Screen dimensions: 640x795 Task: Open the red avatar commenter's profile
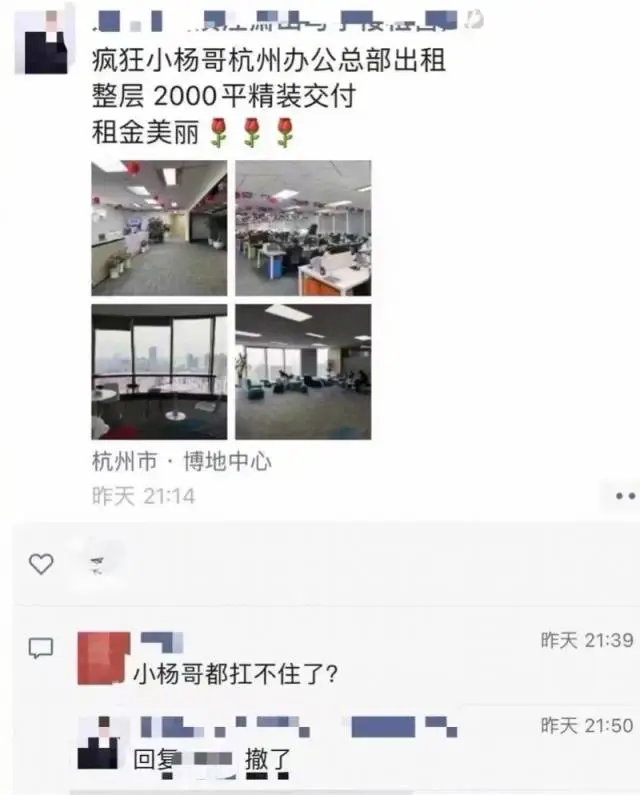click(x=104, y=656)
